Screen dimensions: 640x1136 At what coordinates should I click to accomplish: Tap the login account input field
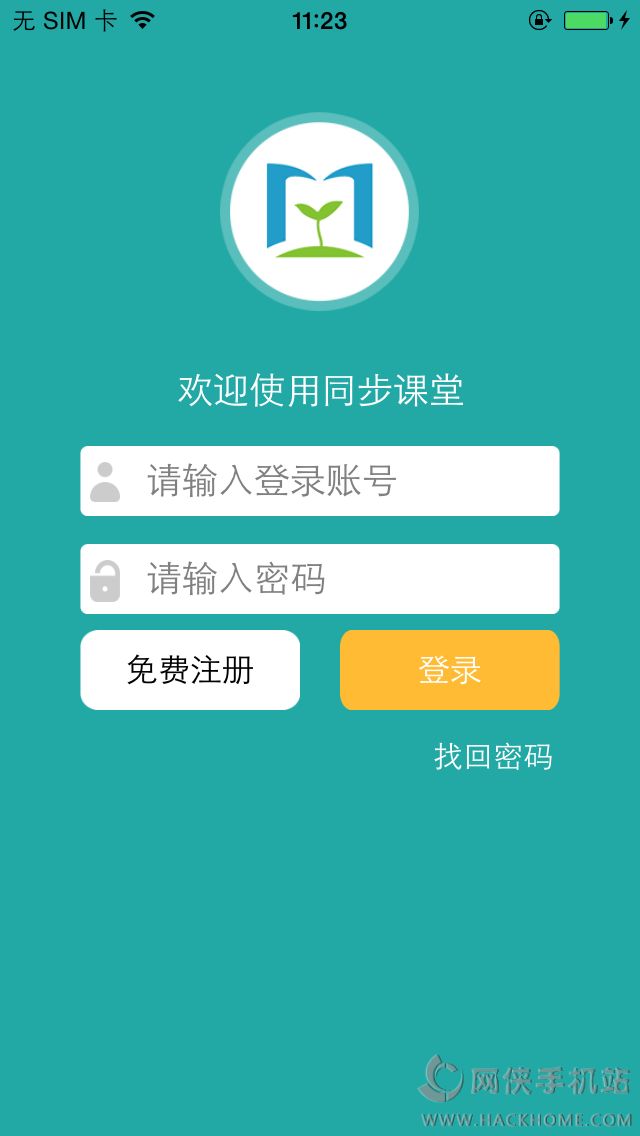(320, 481)
